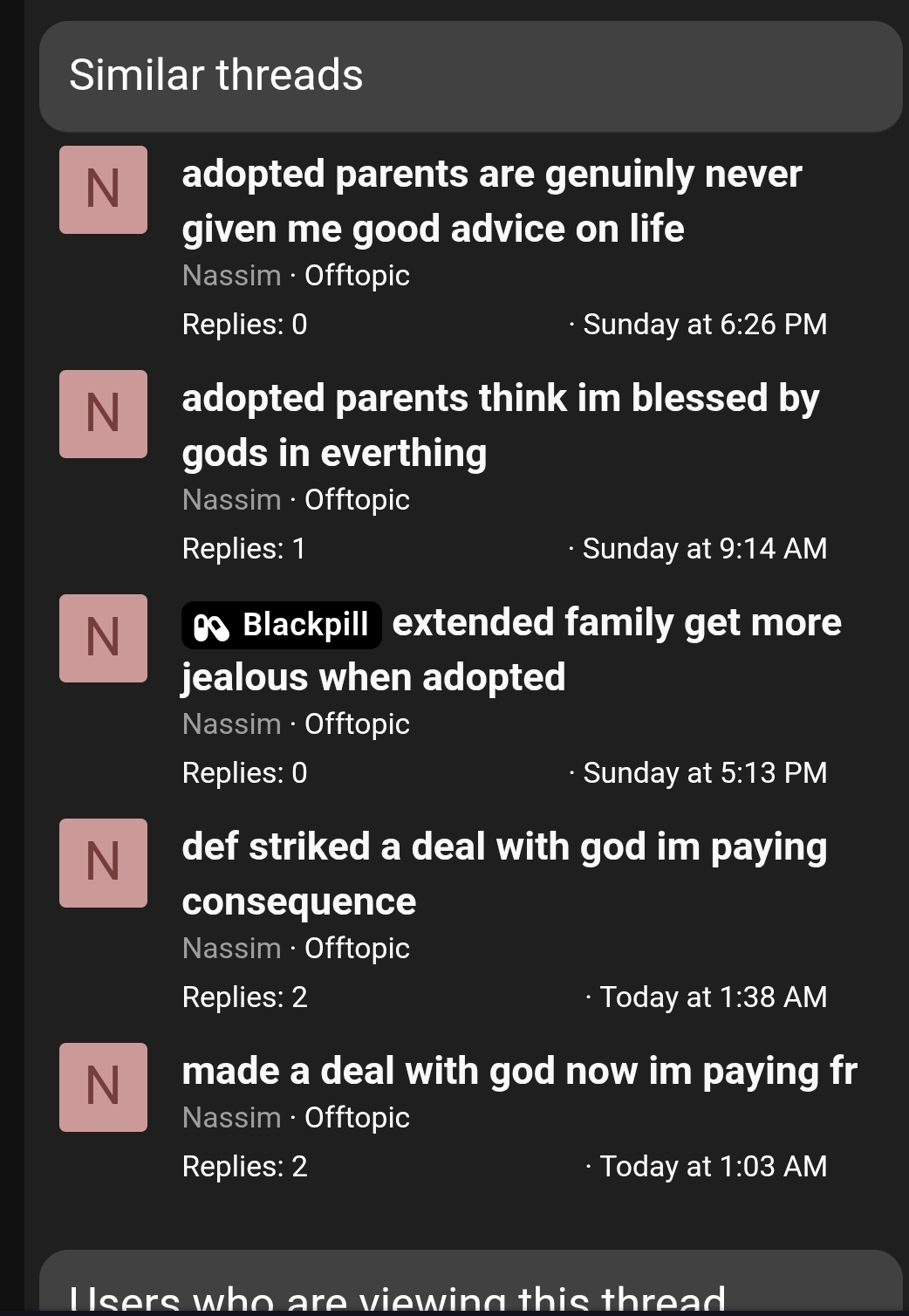Open Offtopic forum under 'made a deal with god' thread
The height and width of the screenshot is (1316, 909).
[357, 1118]
